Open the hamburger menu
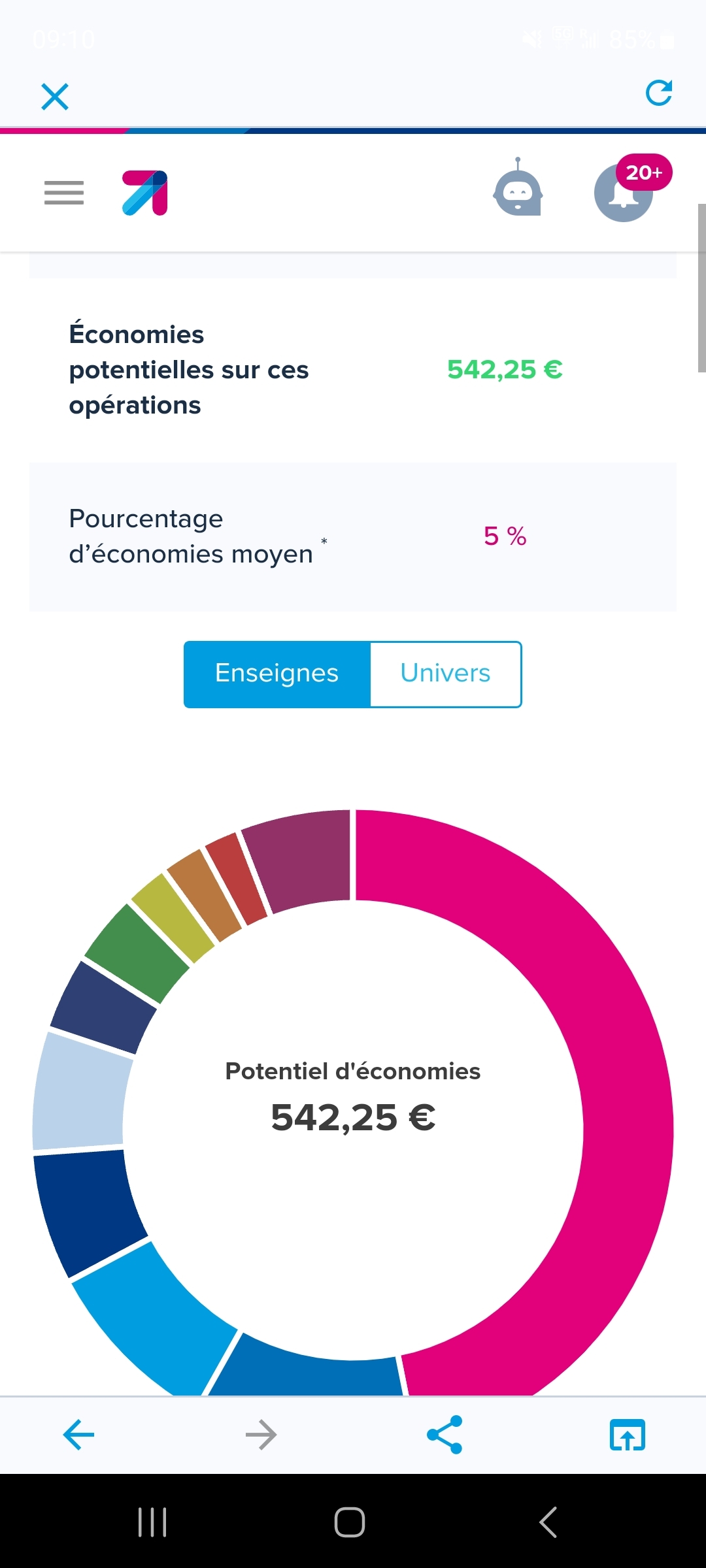 click(x=64, y=193)
